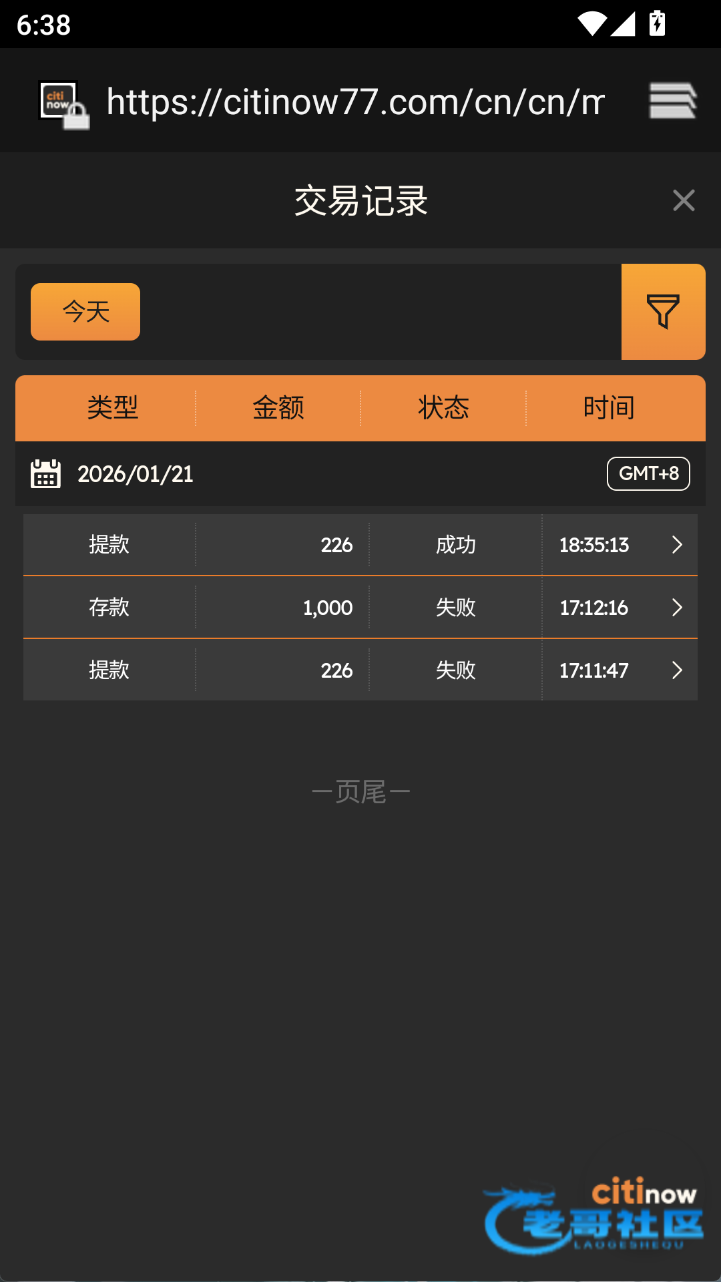Viewport: 721px width, 1282px height.
Task: Open the browser menu icon
Action: (x=672, y=101)
